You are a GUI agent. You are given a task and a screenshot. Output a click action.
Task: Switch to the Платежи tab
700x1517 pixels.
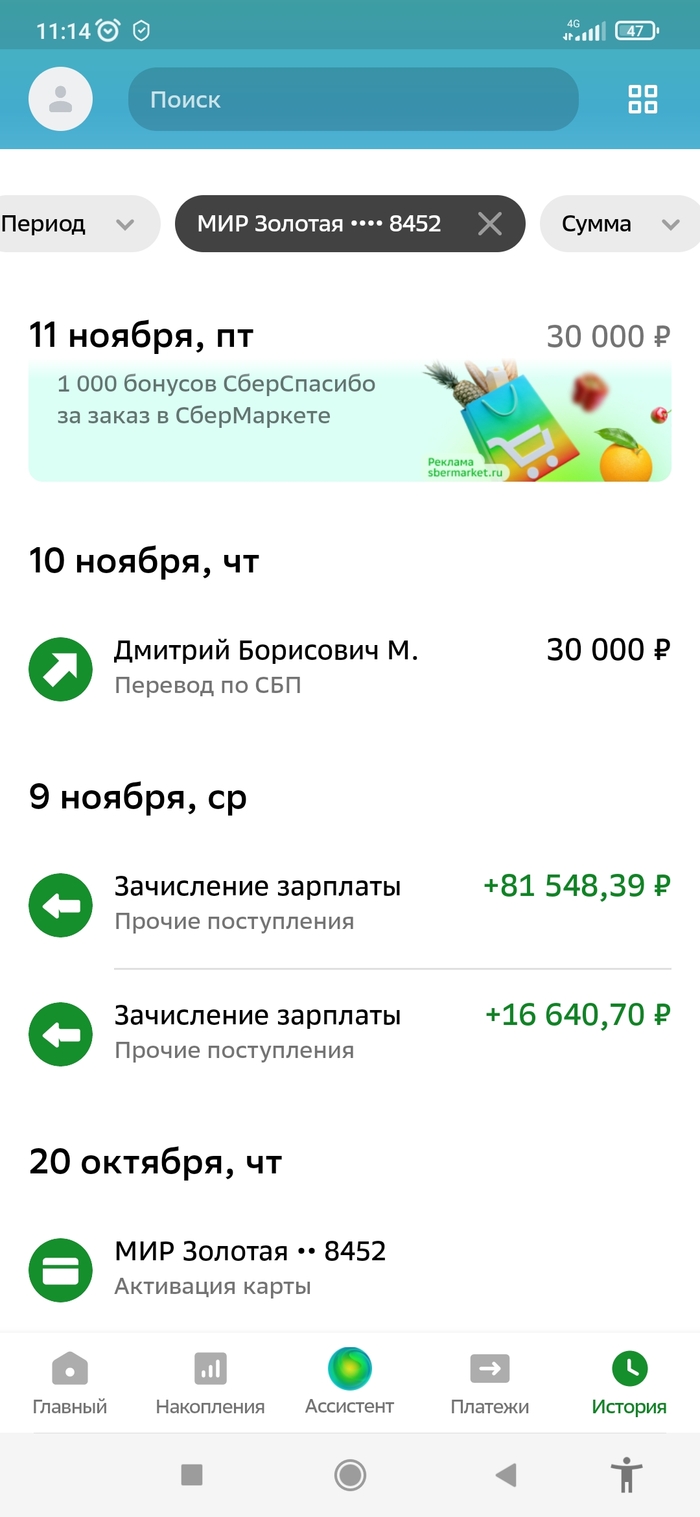(489, 1383)
